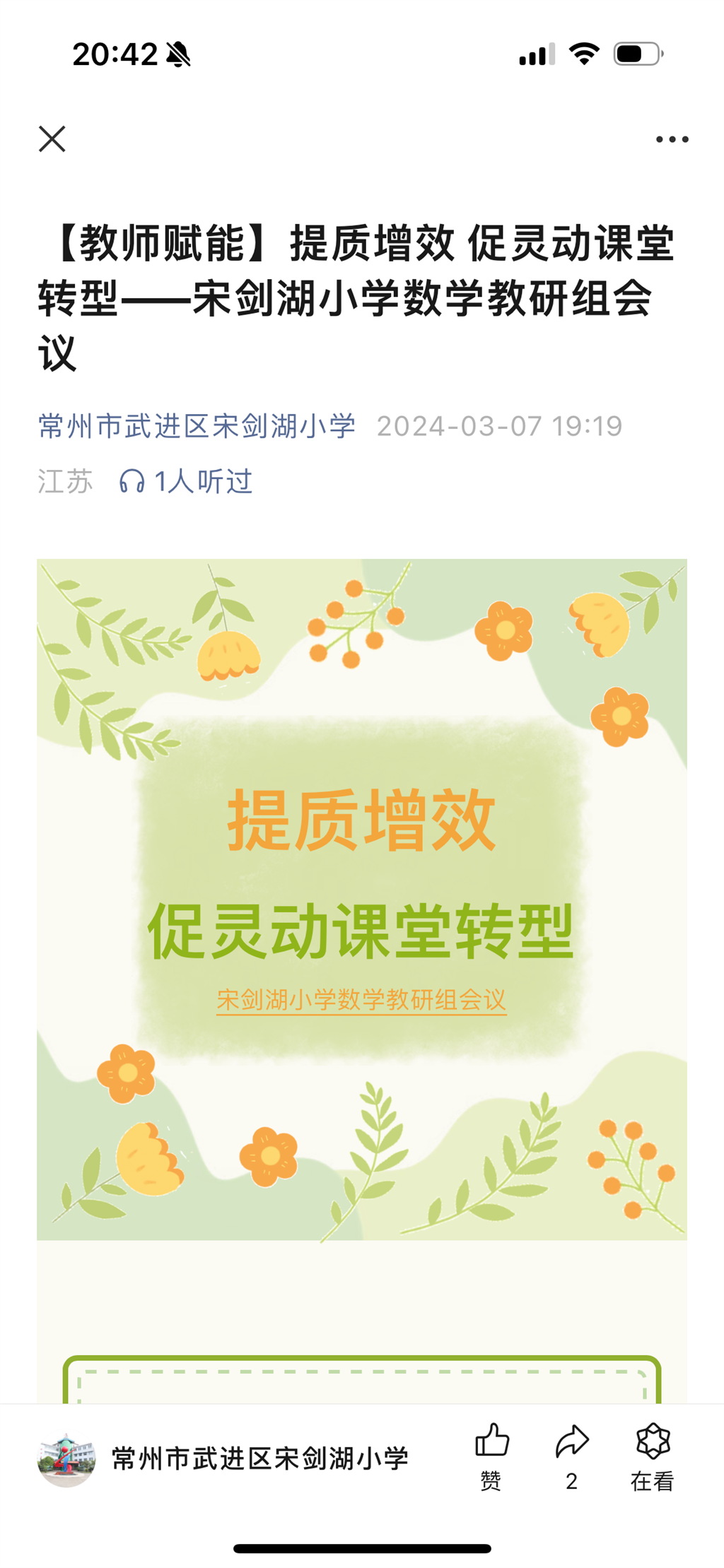Open the three-dot overflow menu
The width and height of the screenshot is (724, 1568).
coord(671,139)
